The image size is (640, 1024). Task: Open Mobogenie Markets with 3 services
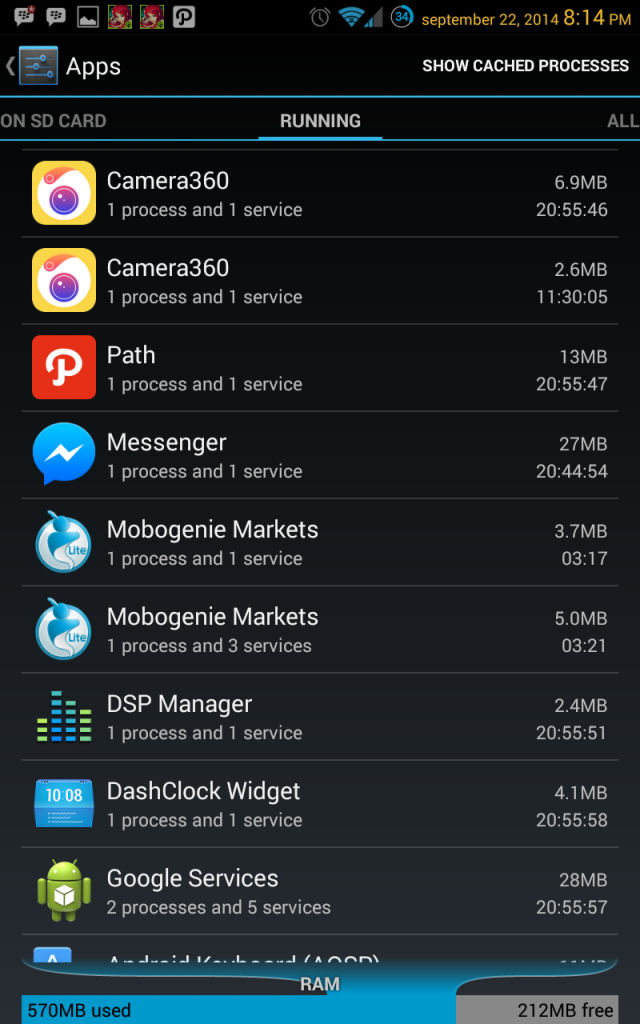[x=320, y=630]
